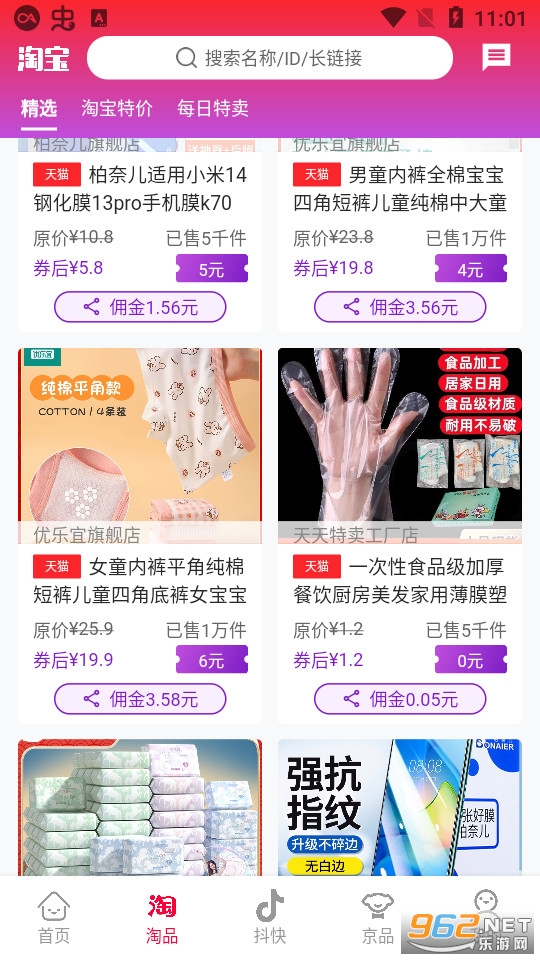
Task: Open the messages icon in the top bar
Action: click(496, 57)
